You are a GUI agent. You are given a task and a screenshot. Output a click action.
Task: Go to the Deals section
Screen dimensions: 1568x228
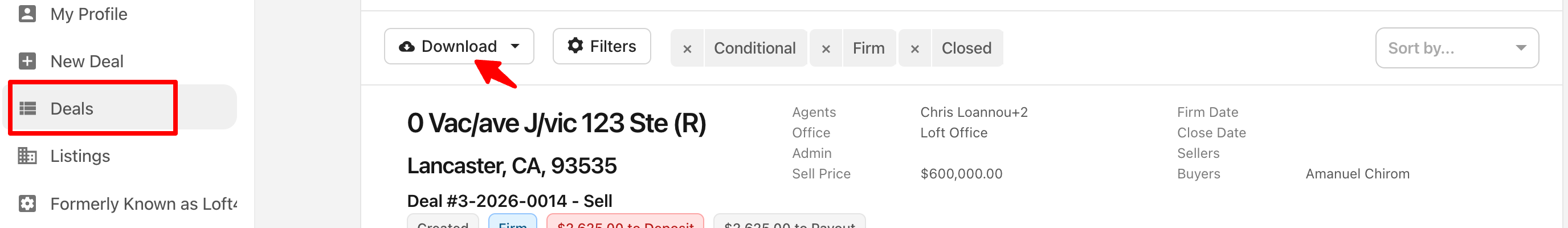pyautogui.click(x=72, y=108)
